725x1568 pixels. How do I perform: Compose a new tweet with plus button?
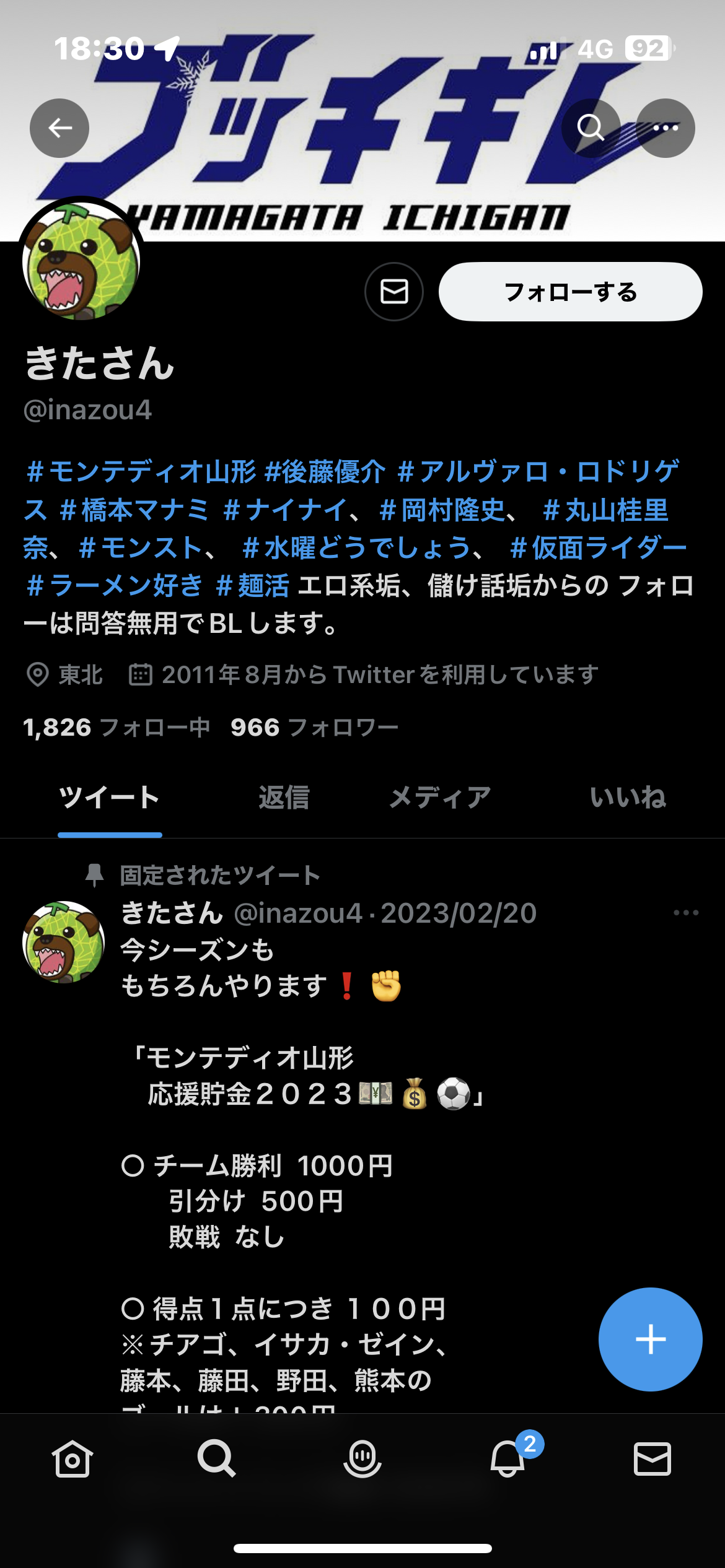click(650, 1339)
